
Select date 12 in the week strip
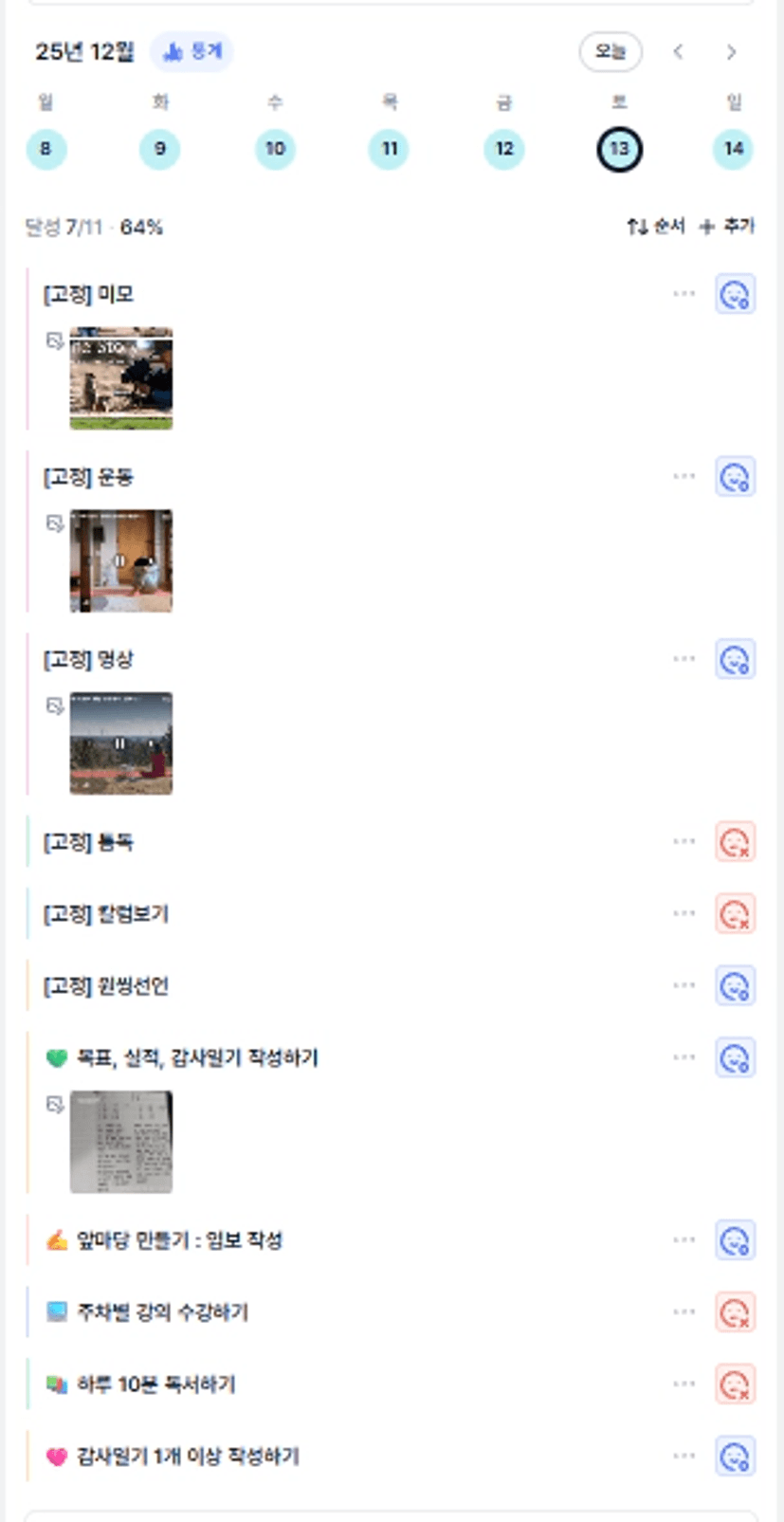pyautogui.click(x=503, y=149)
